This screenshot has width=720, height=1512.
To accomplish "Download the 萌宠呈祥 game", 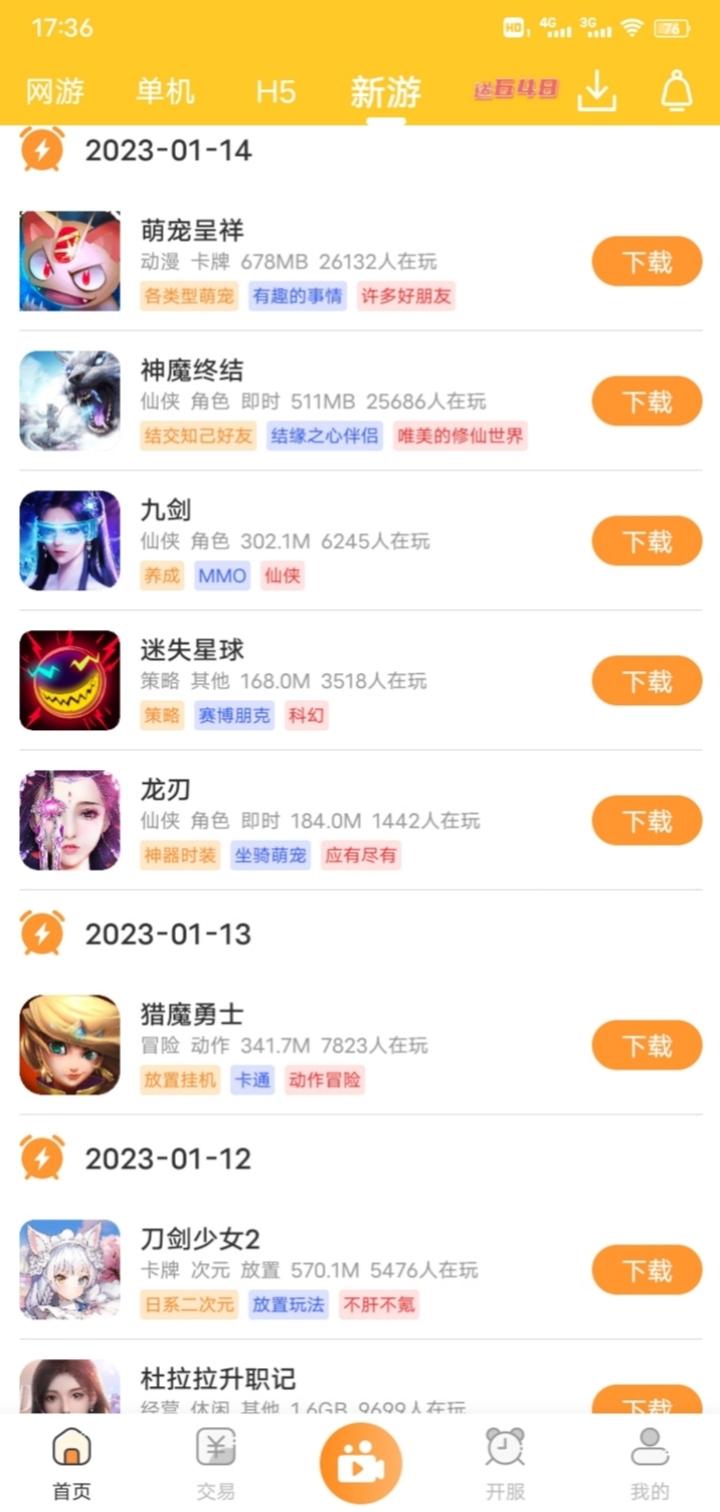I will (x=646, y=260).
